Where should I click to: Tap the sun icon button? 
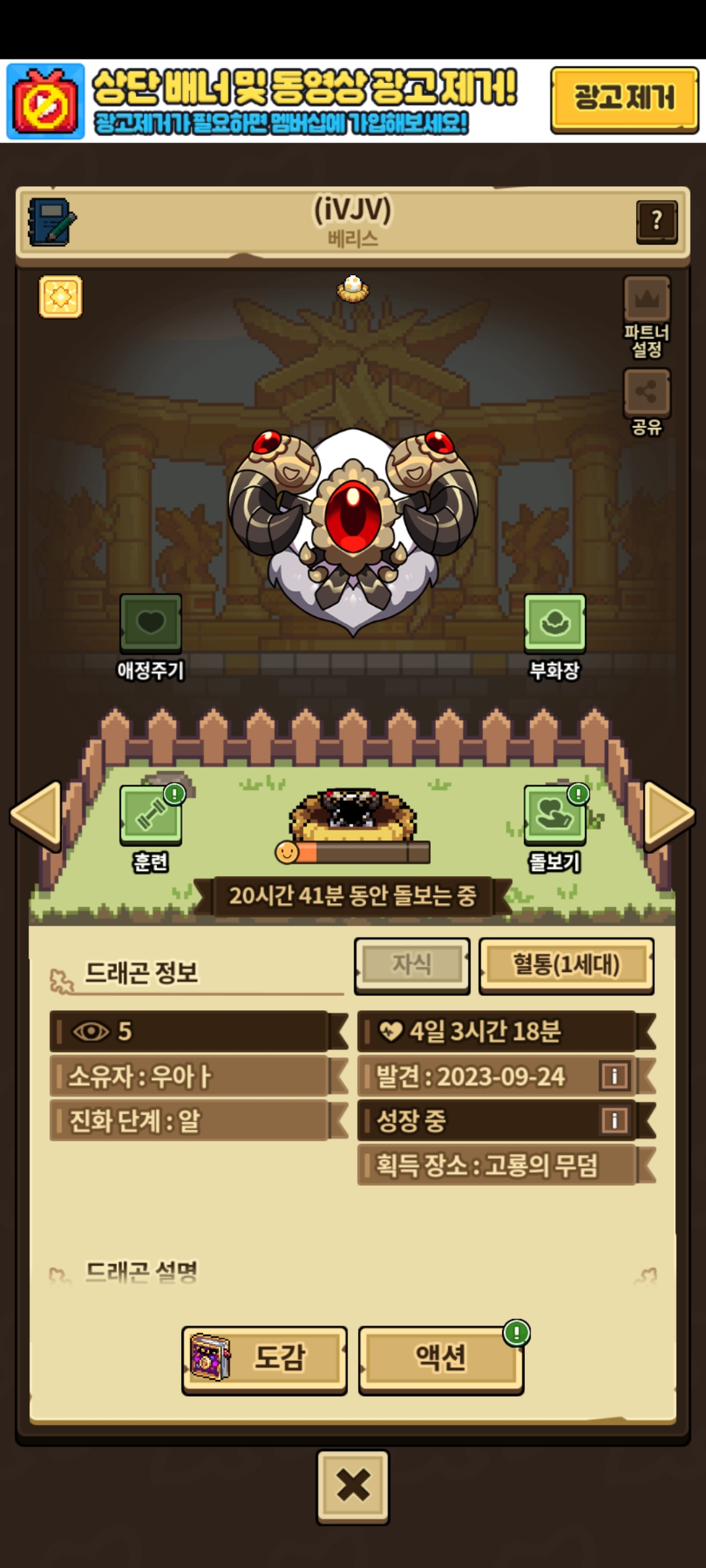(x=61, y=297)
